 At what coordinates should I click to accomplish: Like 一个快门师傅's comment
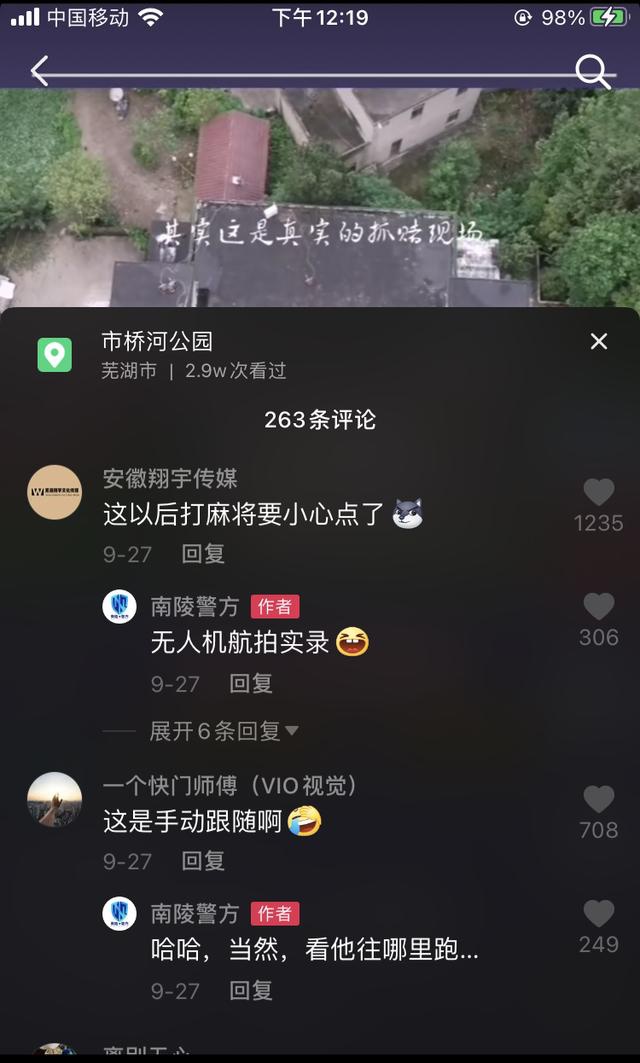tap(598, 799)
